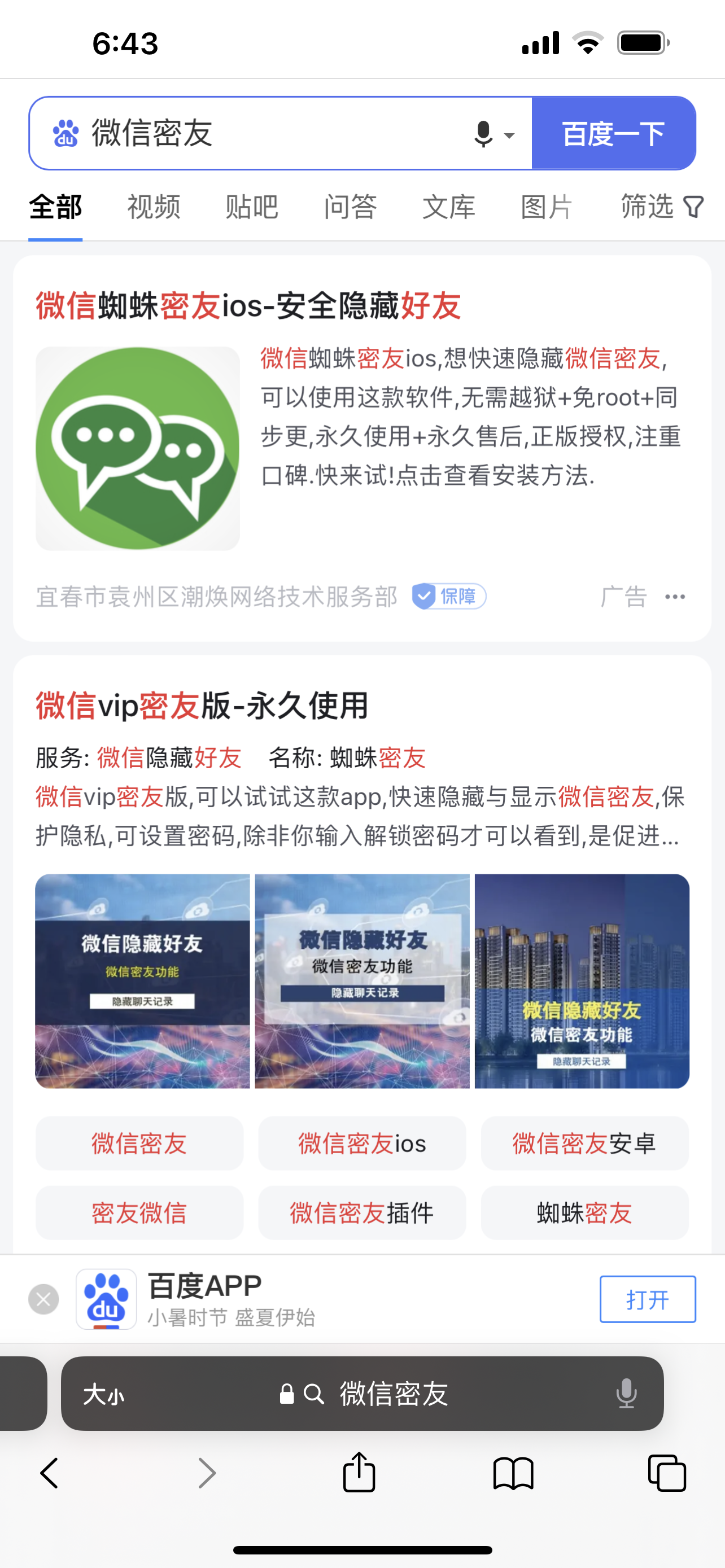Share this page from Safari toolbar
This screenshot has width=725, height=1568.
tap(359, 1473)
